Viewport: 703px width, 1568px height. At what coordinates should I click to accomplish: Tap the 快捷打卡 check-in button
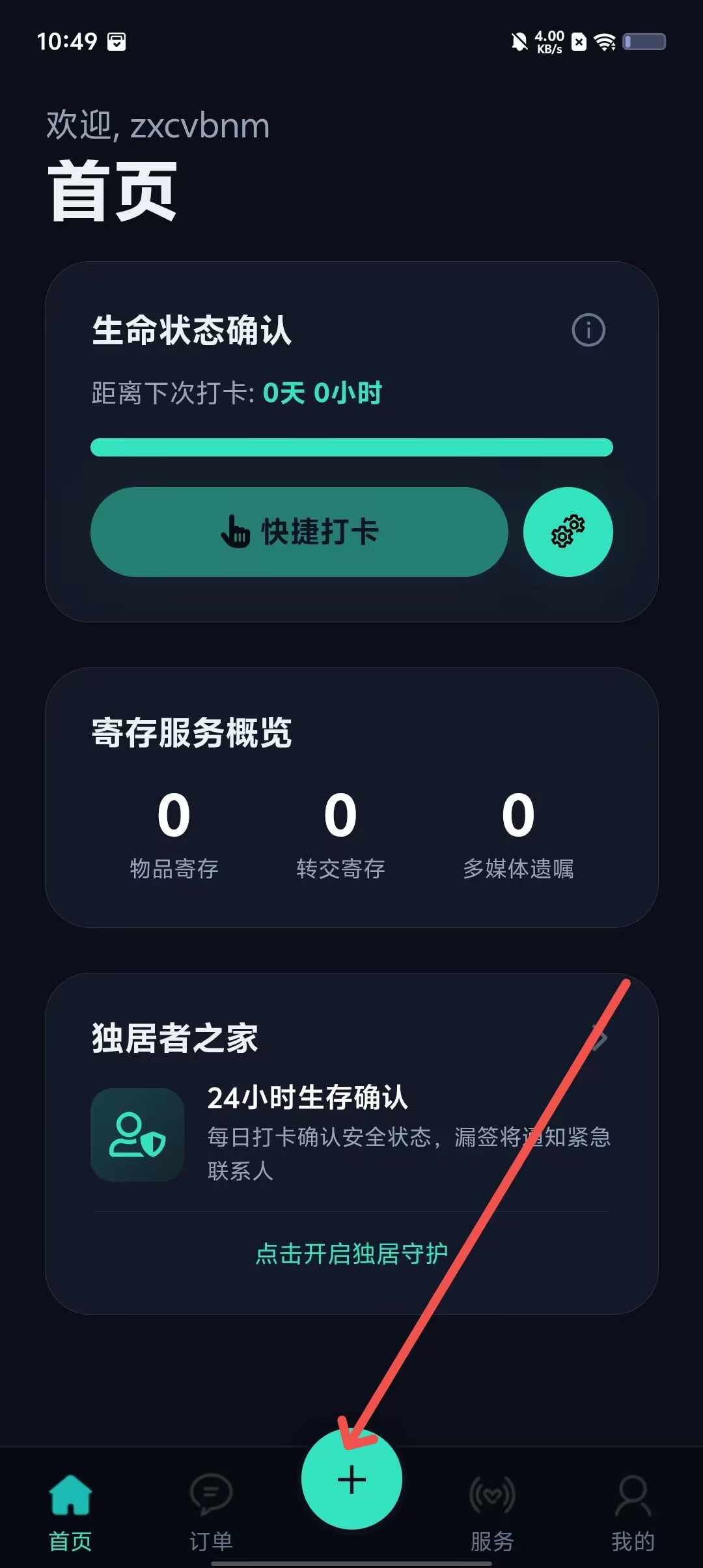[299, 532]
